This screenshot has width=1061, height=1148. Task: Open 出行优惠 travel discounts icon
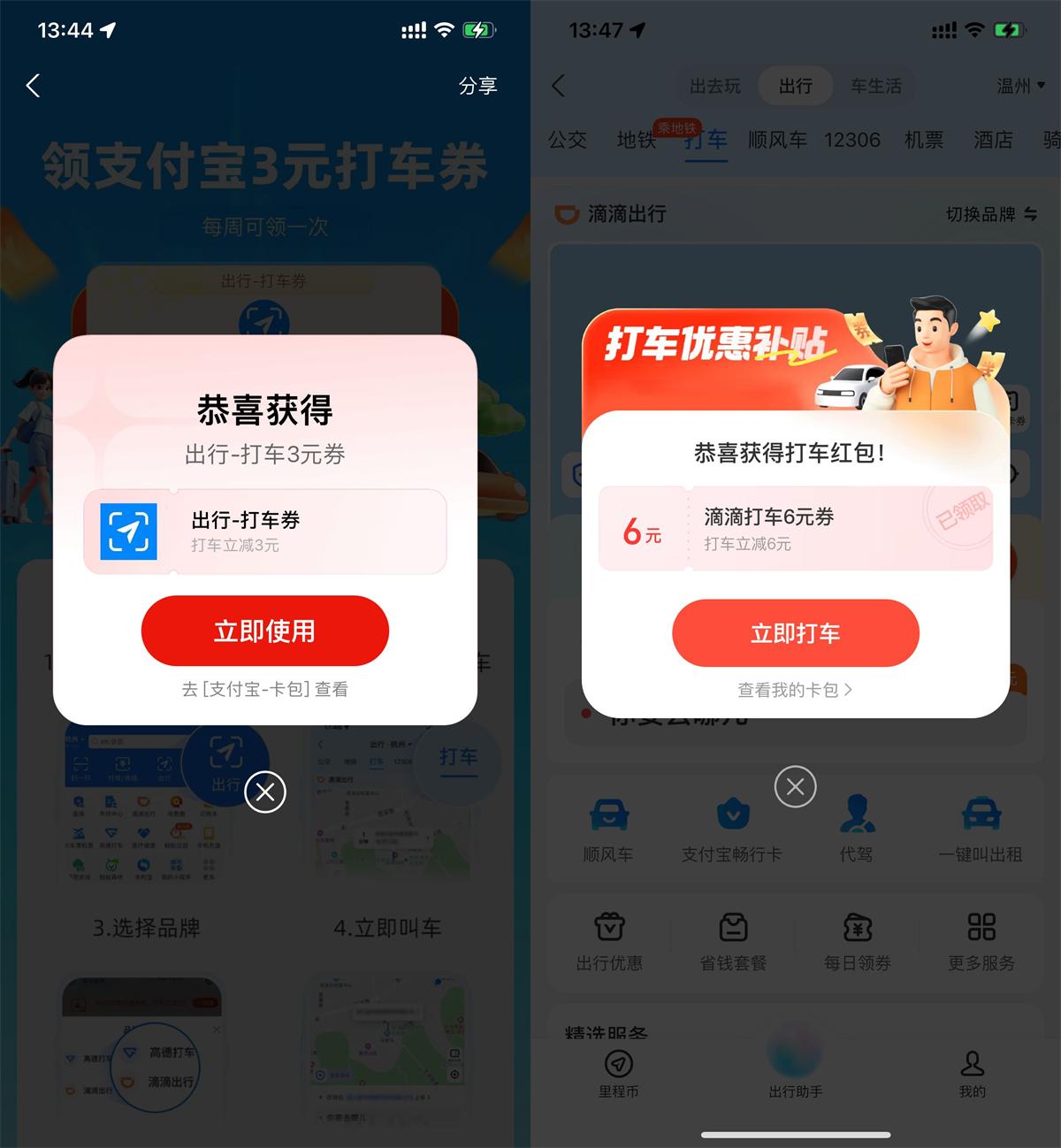608,942
